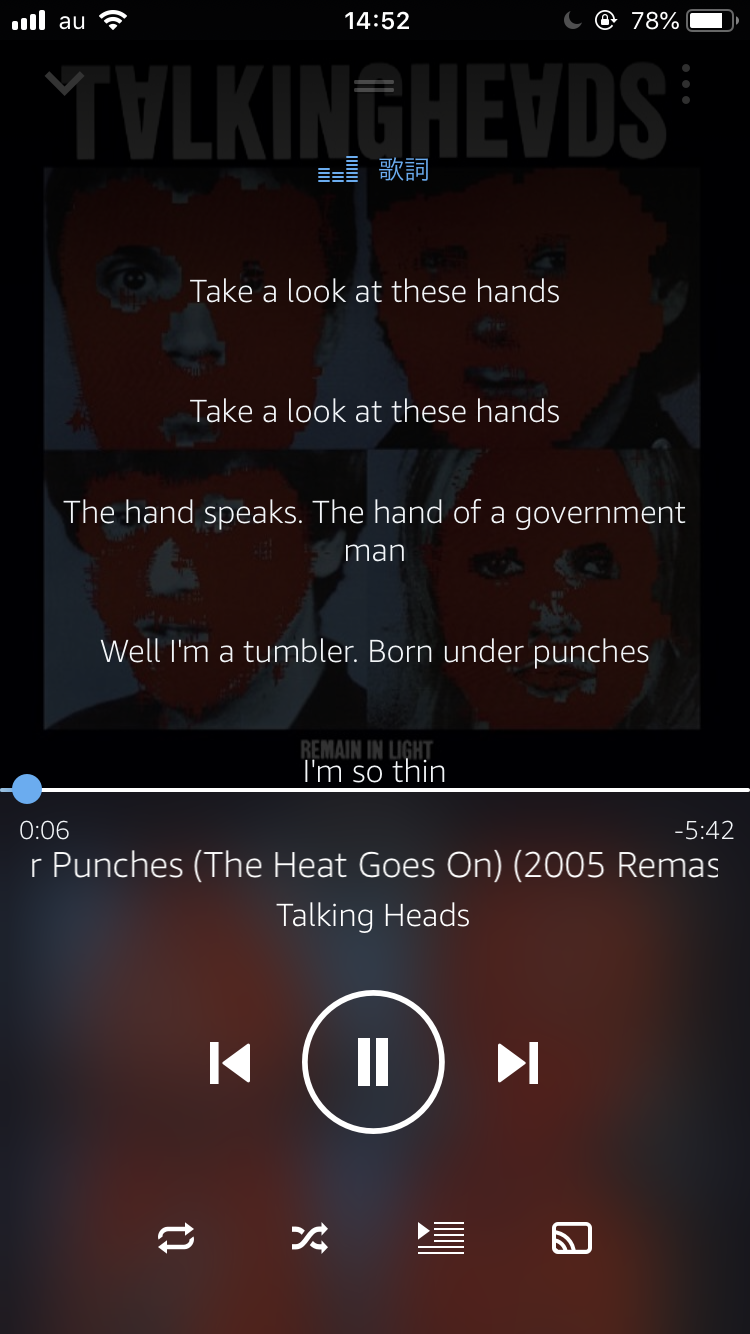This screenshot has height=1334, width=750.
Task: Pause the current song
Action: tap(373, 1062)
